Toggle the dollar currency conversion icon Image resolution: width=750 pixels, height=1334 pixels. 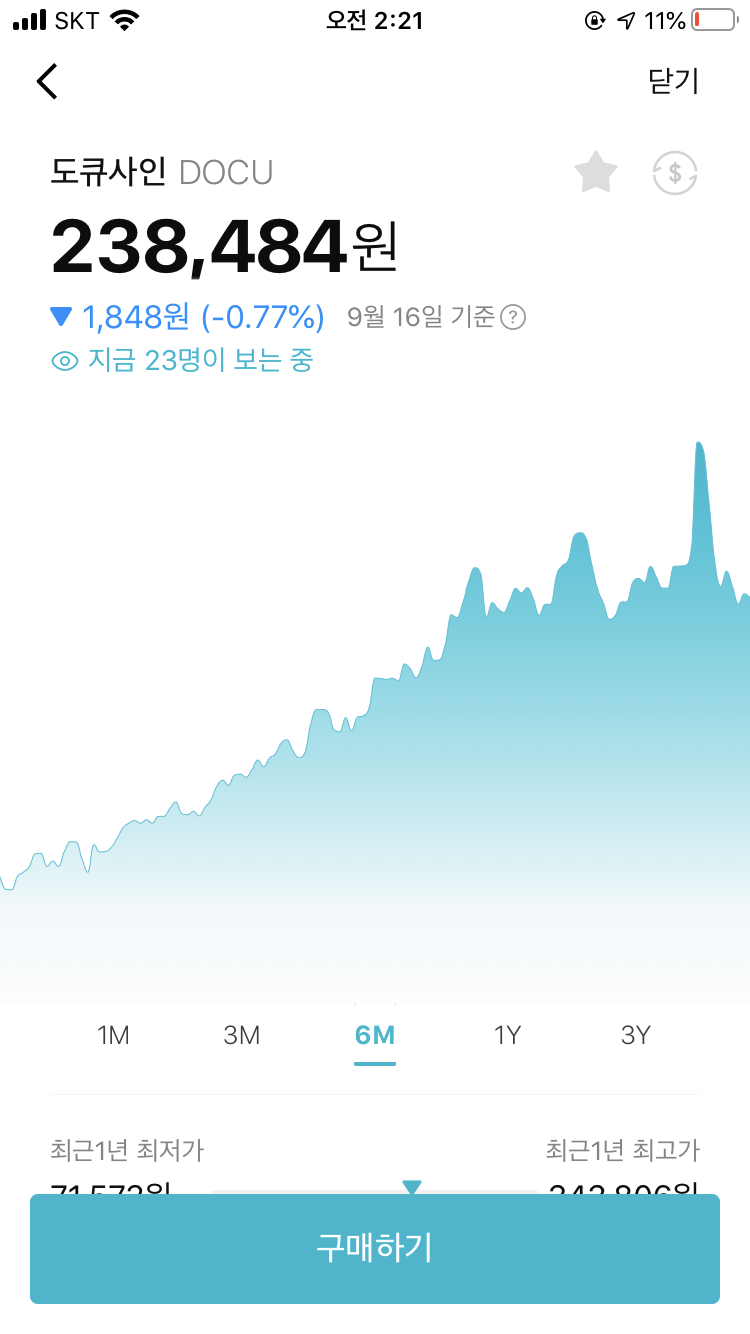pos(675,173)
